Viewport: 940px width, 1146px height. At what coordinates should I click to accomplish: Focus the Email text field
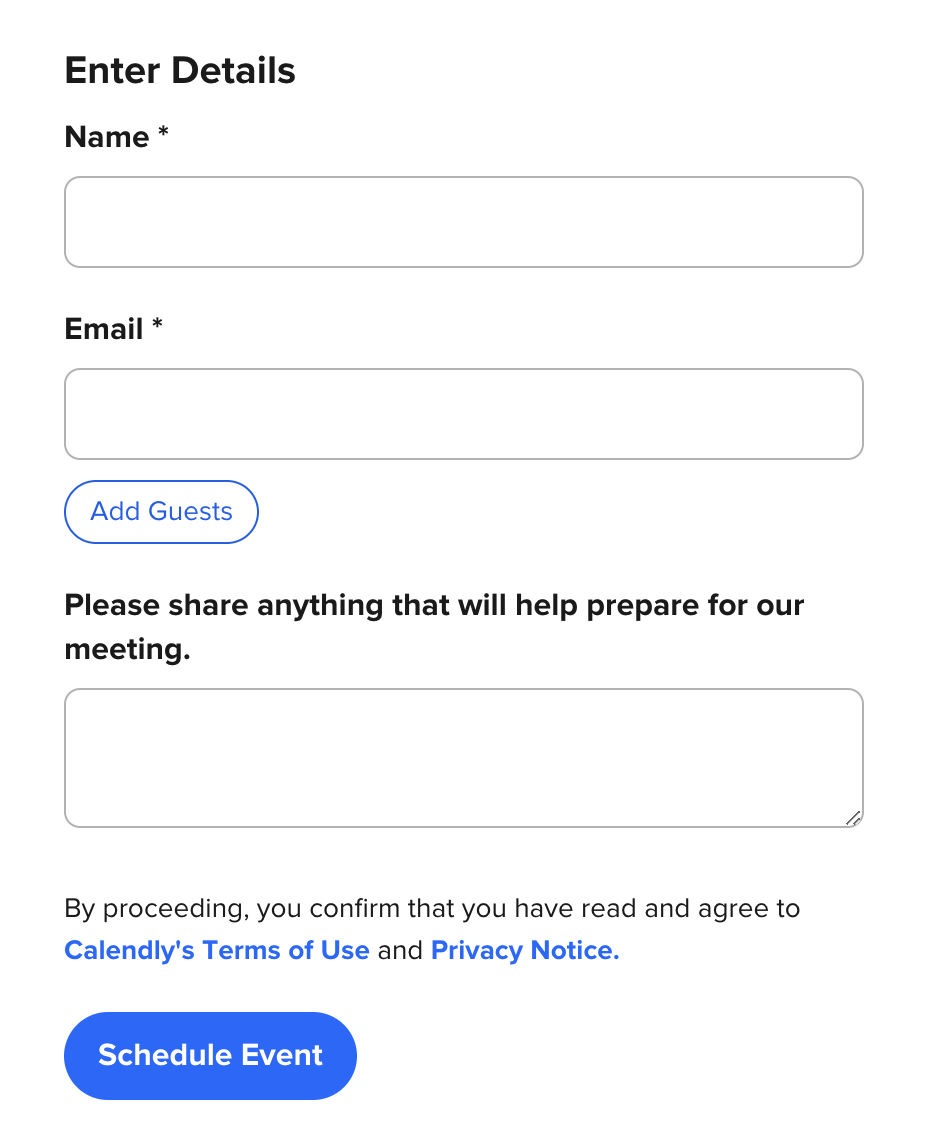tap(463, 414)
